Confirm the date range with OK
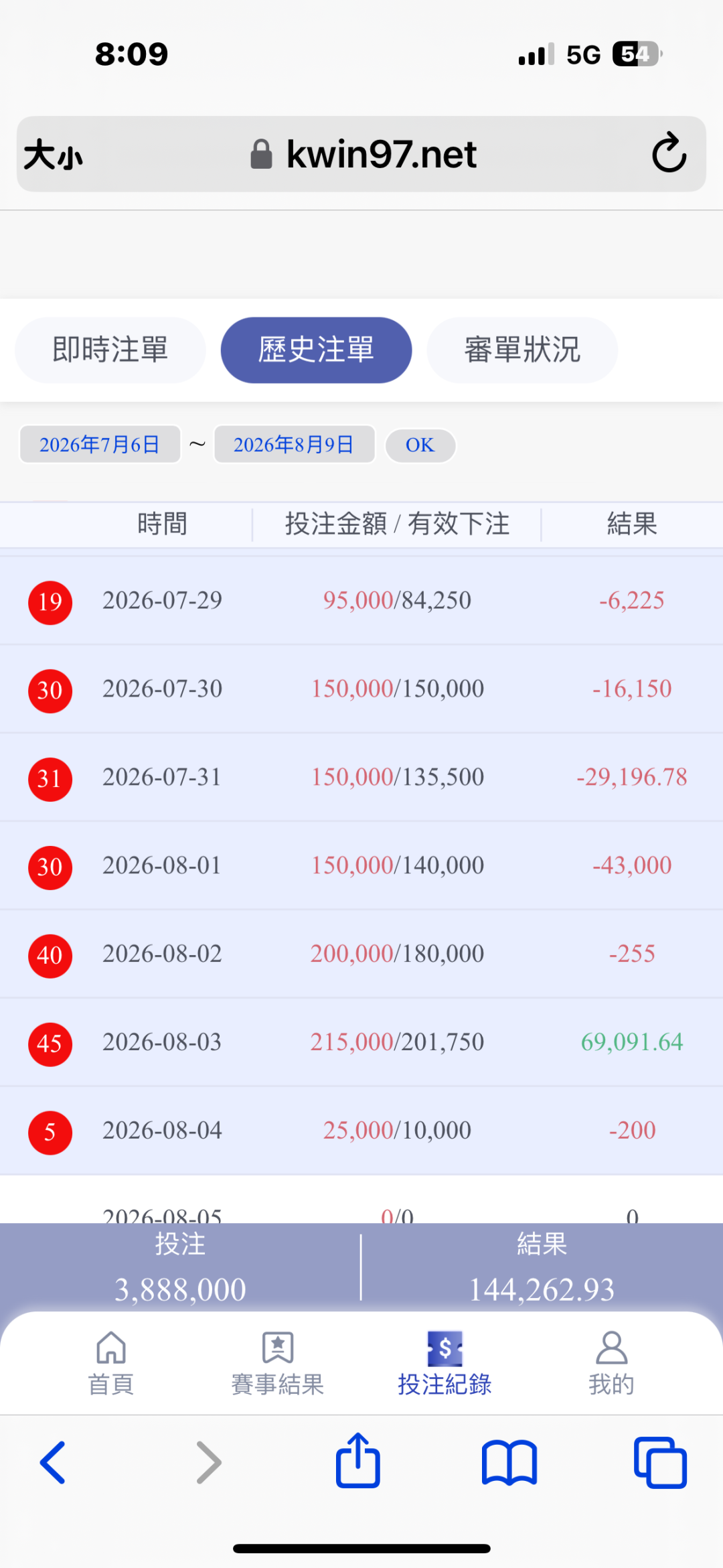The height and width of the screenshot is (1568, 723). coord(420,445)
